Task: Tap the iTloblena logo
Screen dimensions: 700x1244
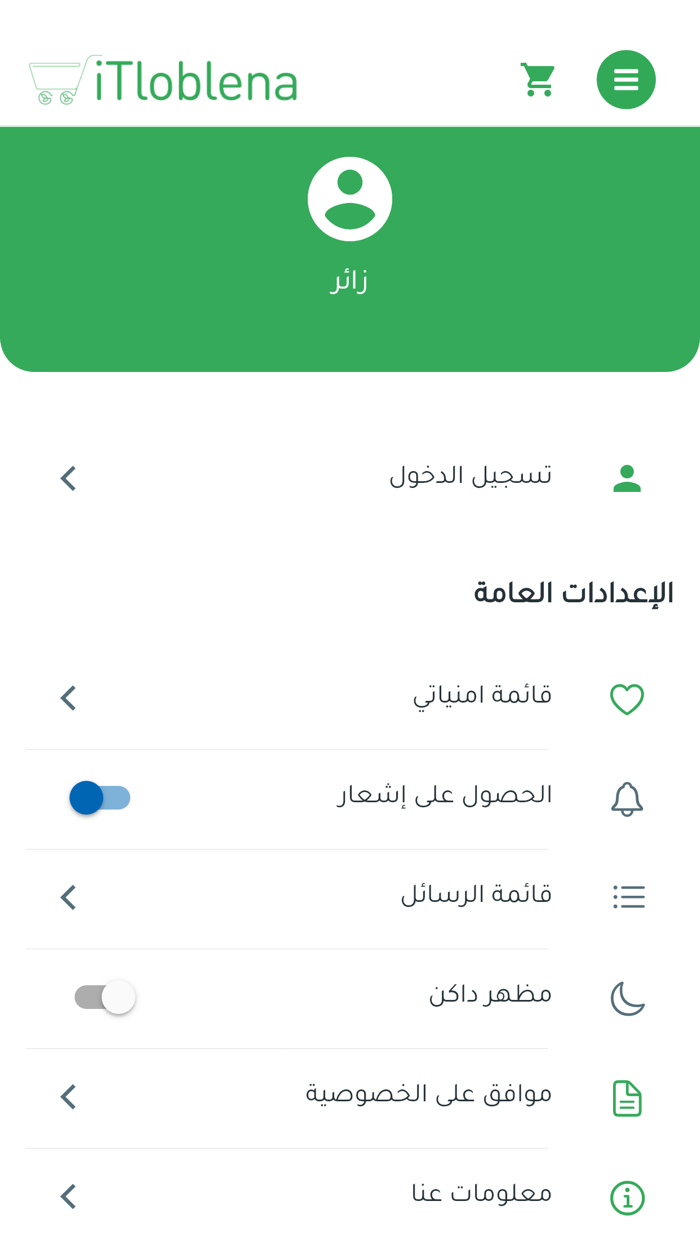Action: [x=164, y=80]
